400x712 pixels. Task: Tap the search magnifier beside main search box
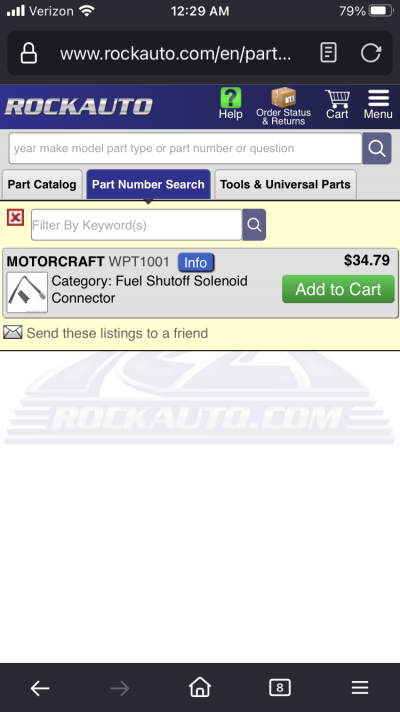click(377, 148)
